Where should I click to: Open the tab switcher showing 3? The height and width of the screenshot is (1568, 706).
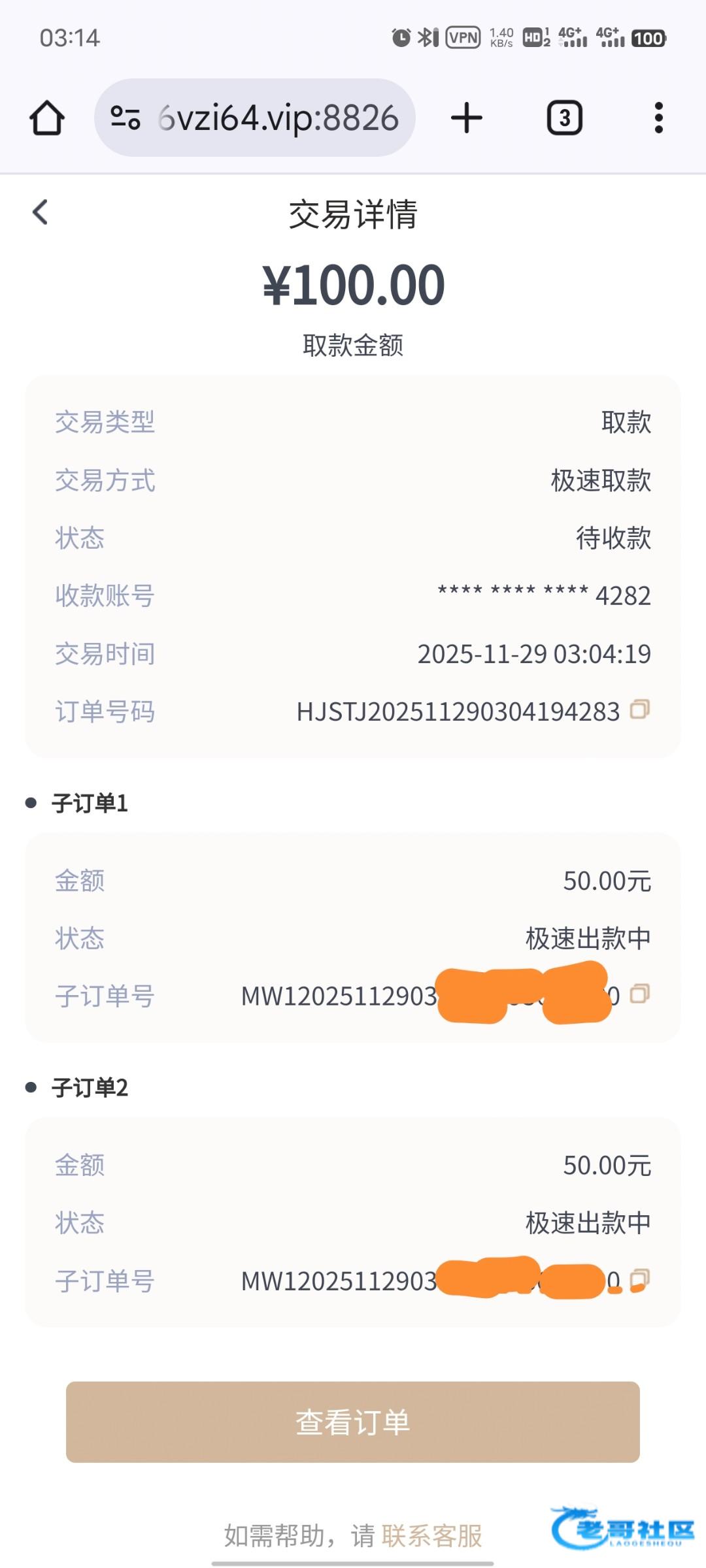pos(565,118)
